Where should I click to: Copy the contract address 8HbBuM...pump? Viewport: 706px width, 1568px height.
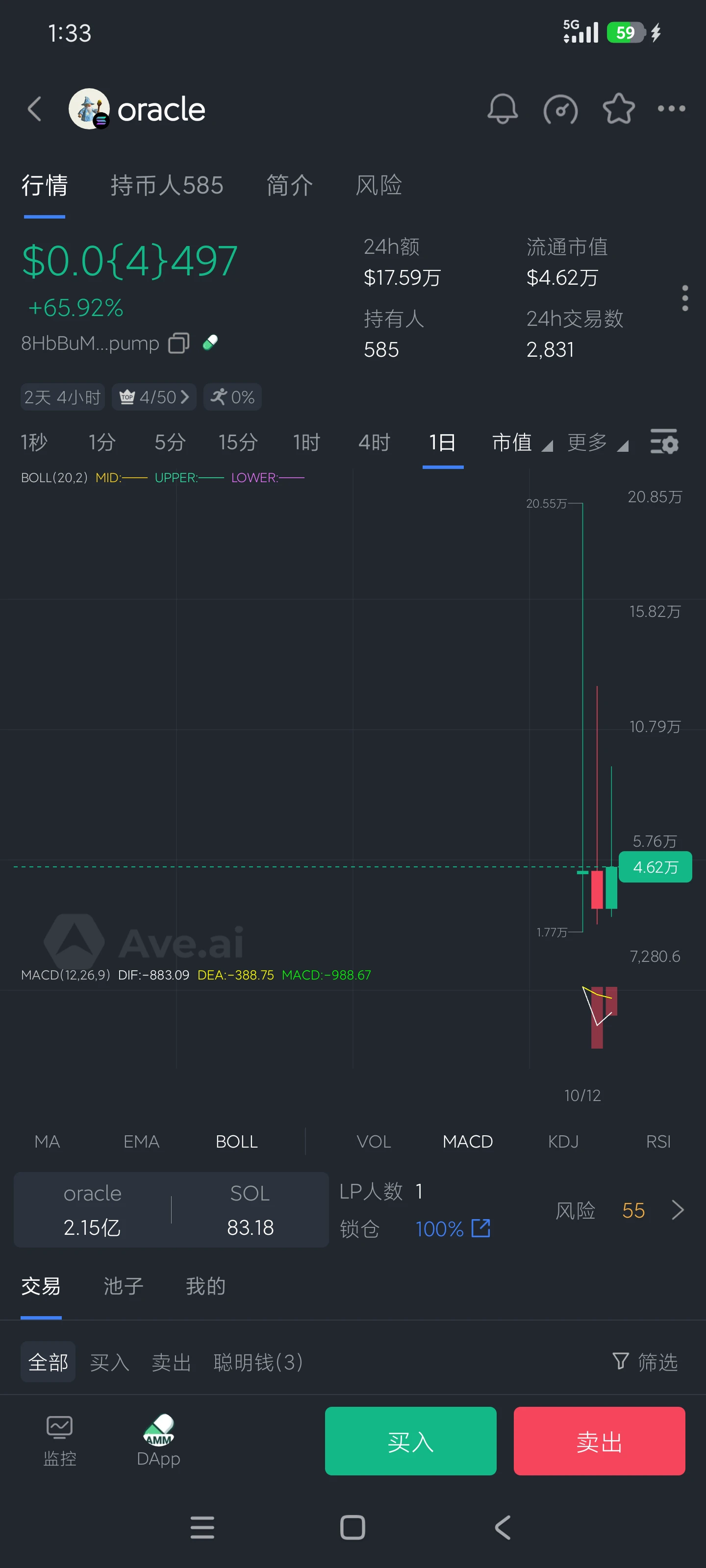178,343
